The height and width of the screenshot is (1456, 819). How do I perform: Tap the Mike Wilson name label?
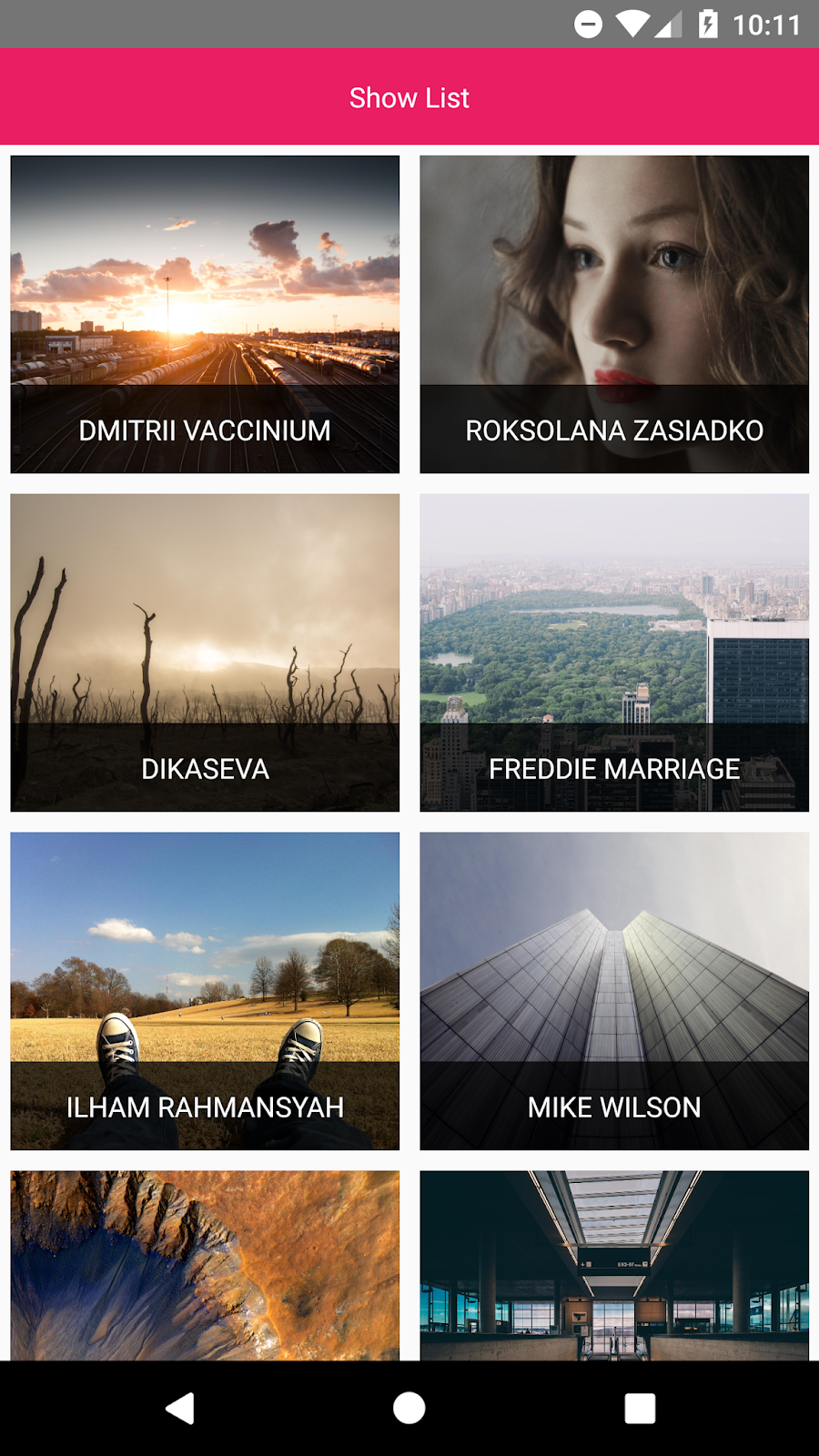[x=613, y=1107]
